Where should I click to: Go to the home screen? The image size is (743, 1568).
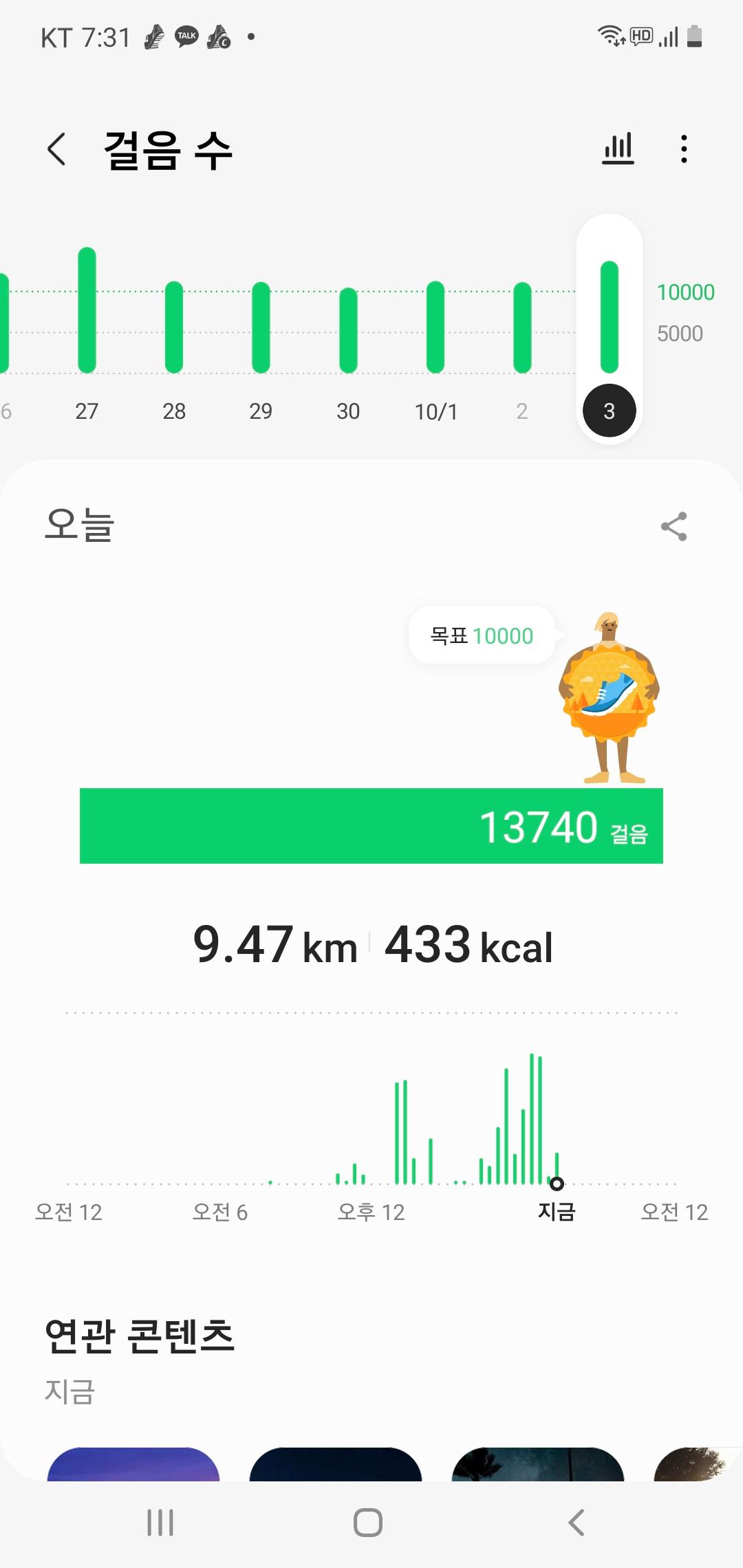[368, 1523]
